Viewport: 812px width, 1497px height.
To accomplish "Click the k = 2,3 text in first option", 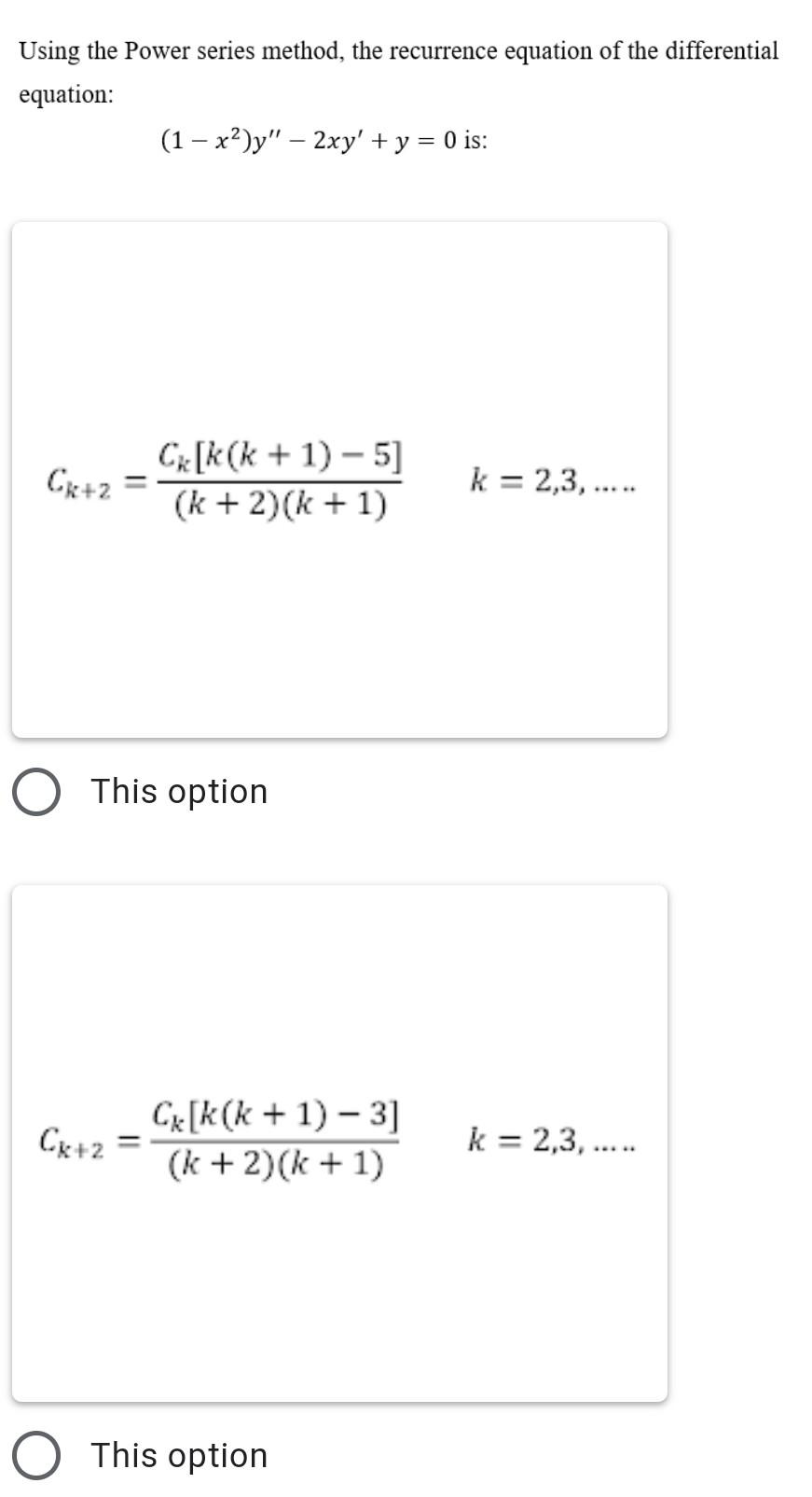I will 552,480.
